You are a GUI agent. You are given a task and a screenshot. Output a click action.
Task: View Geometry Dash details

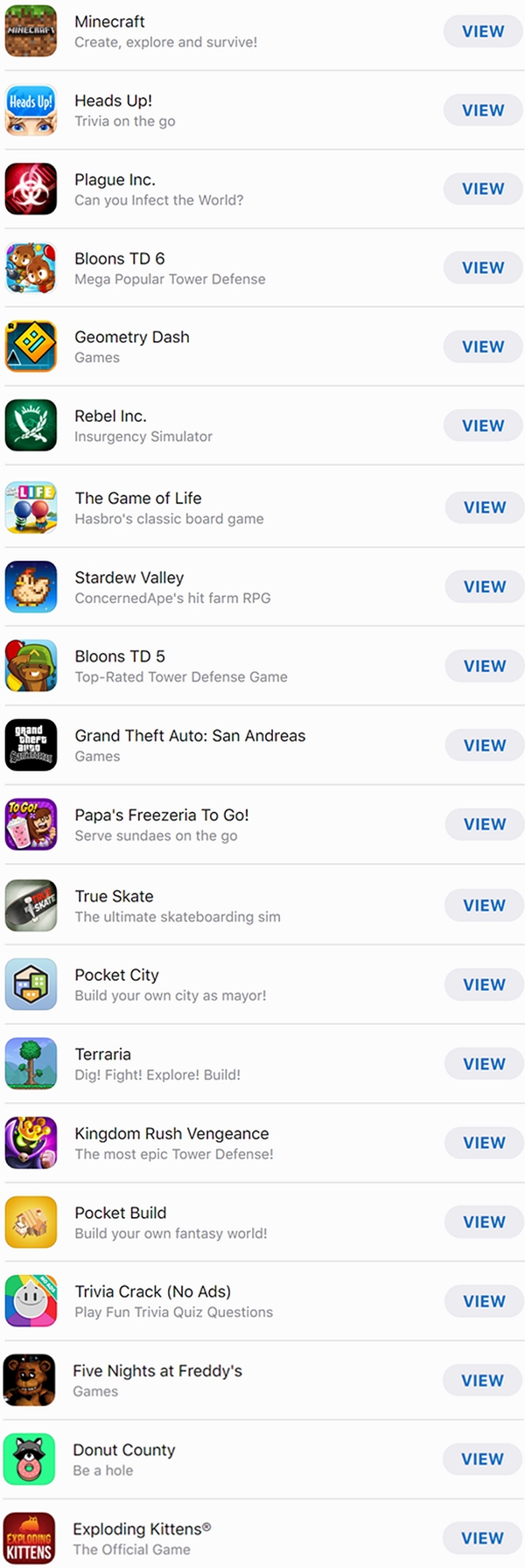tap(483, 346)
